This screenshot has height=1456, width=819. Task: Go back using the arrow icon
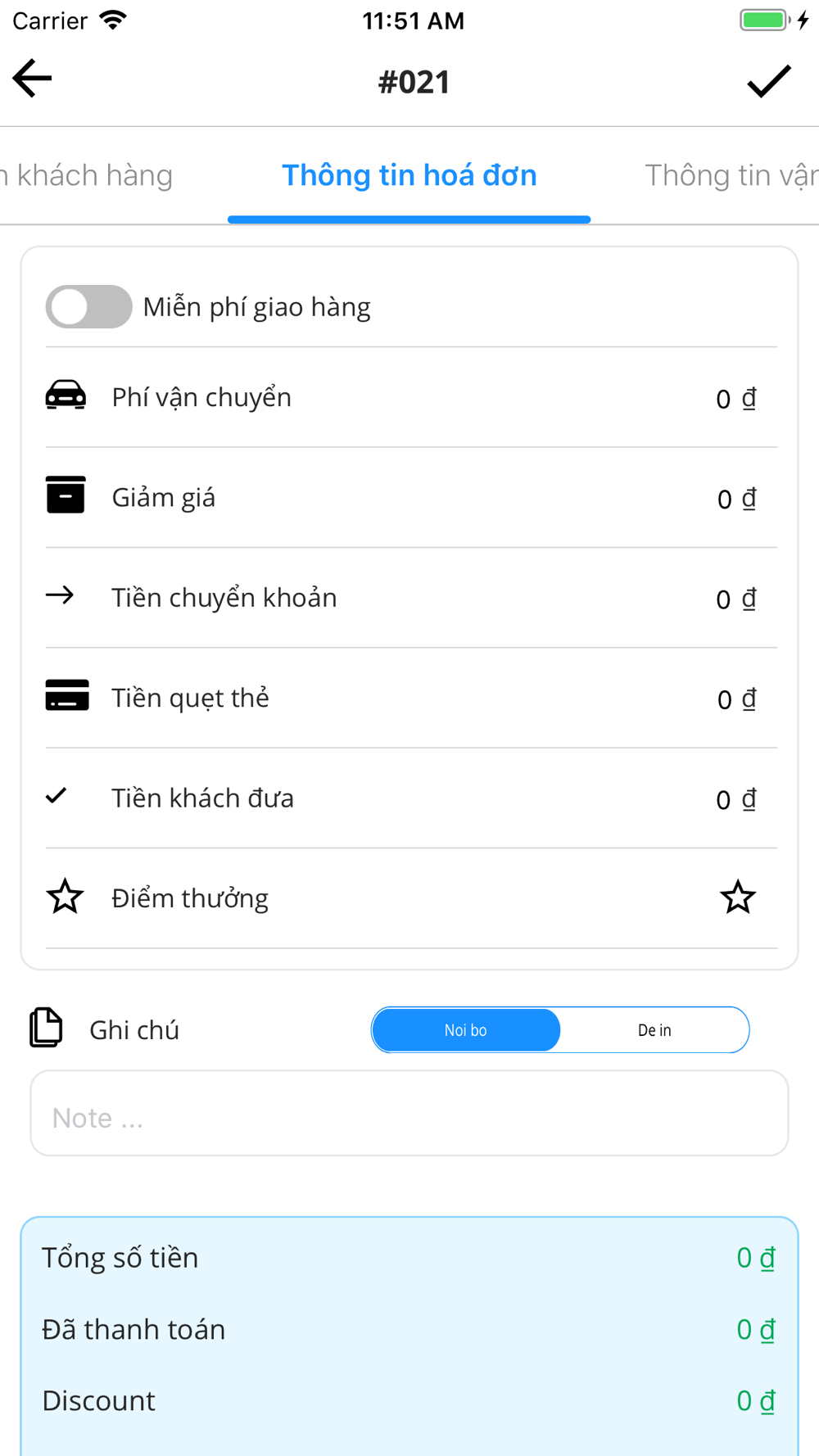[32, 79]
